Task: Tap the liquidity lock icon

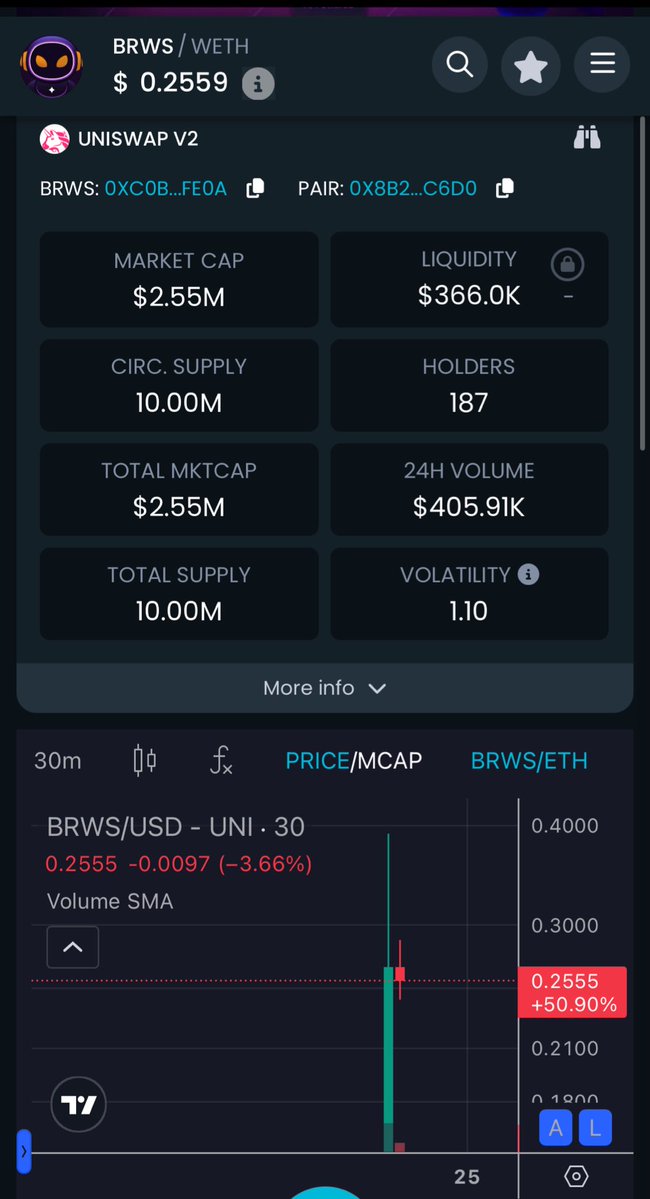Action: 567,265
